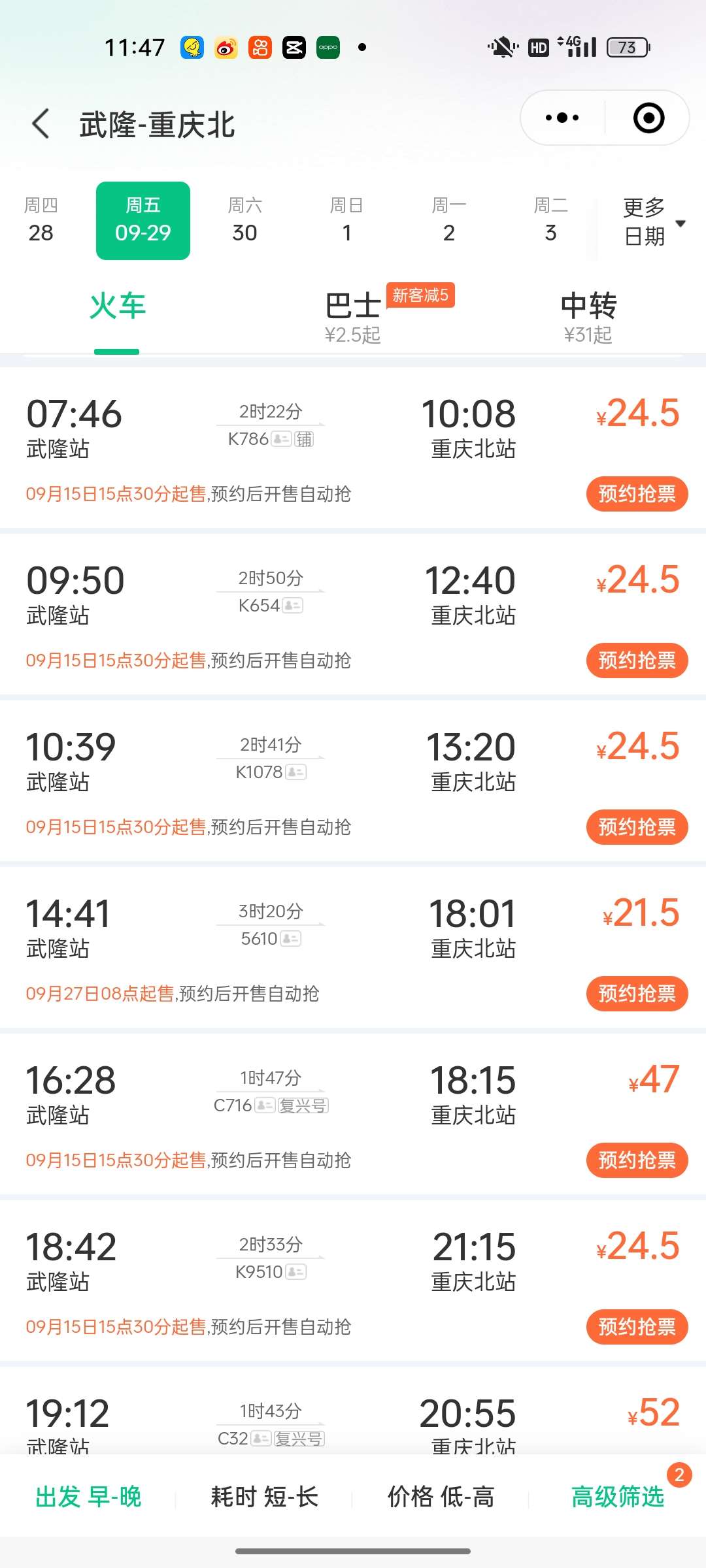Switch to the 中转 tab
706x1568 pixels.
[588, 316]
